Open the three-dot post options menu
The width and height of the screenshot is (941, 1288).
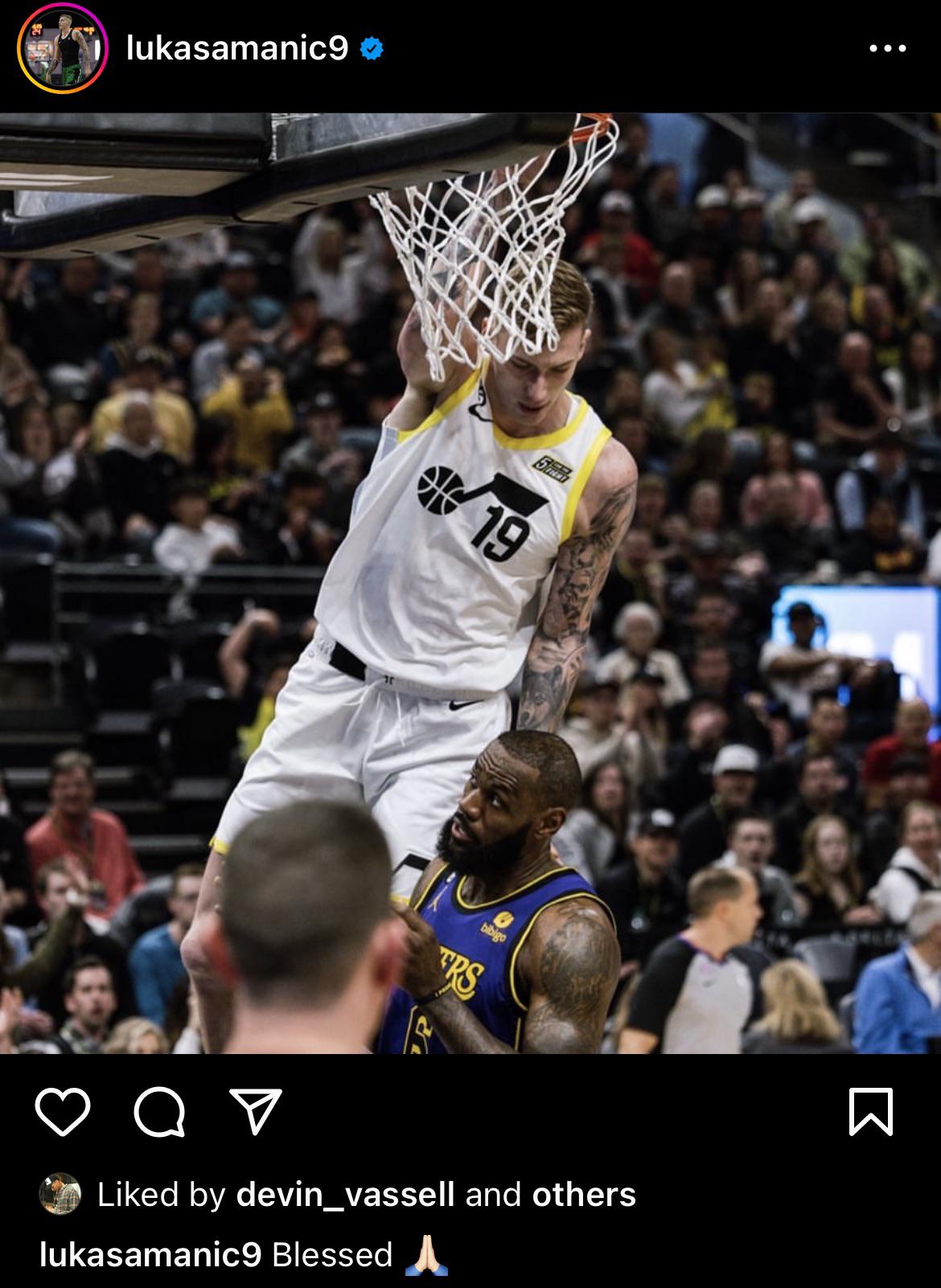tap(888, 49)
